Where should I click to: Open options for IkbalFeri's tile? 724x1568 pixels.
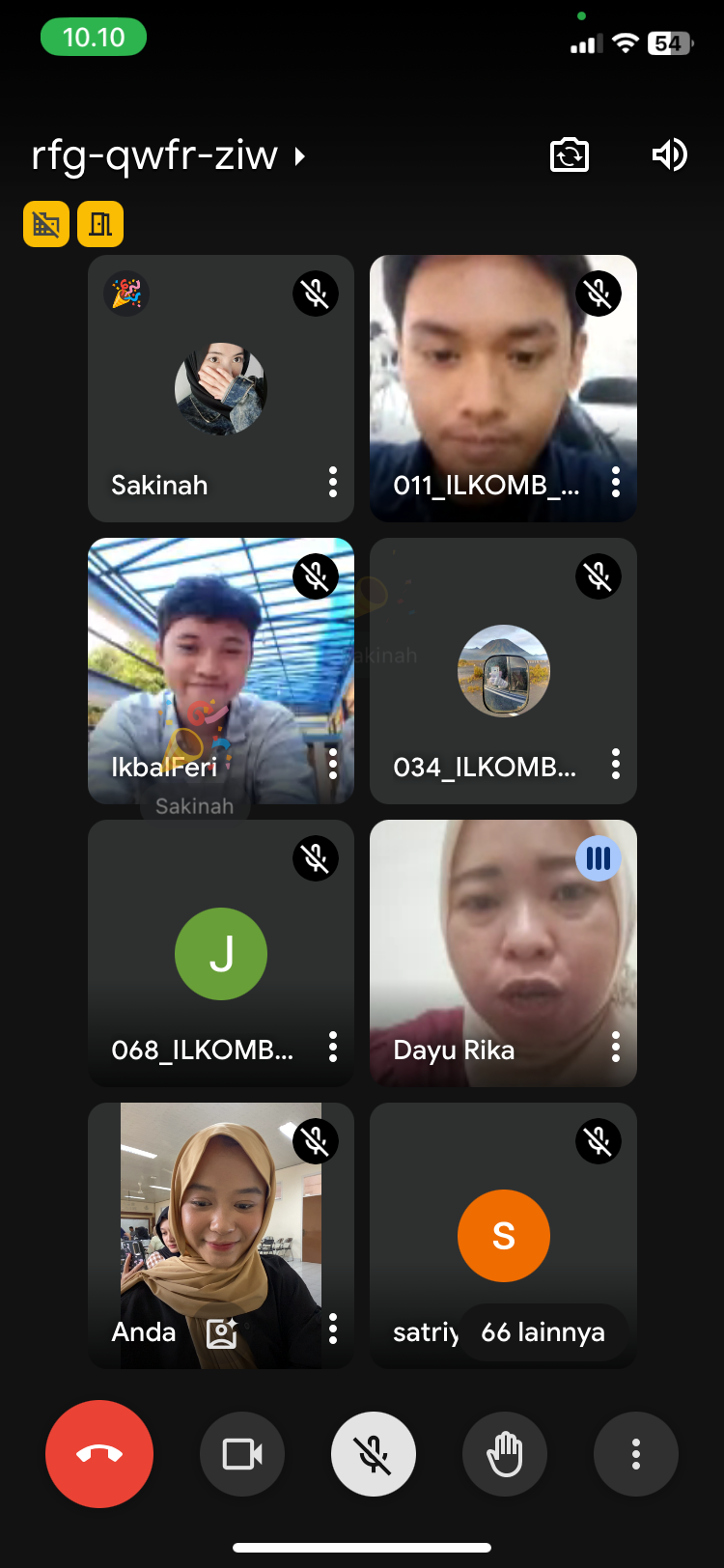(333, 764)
